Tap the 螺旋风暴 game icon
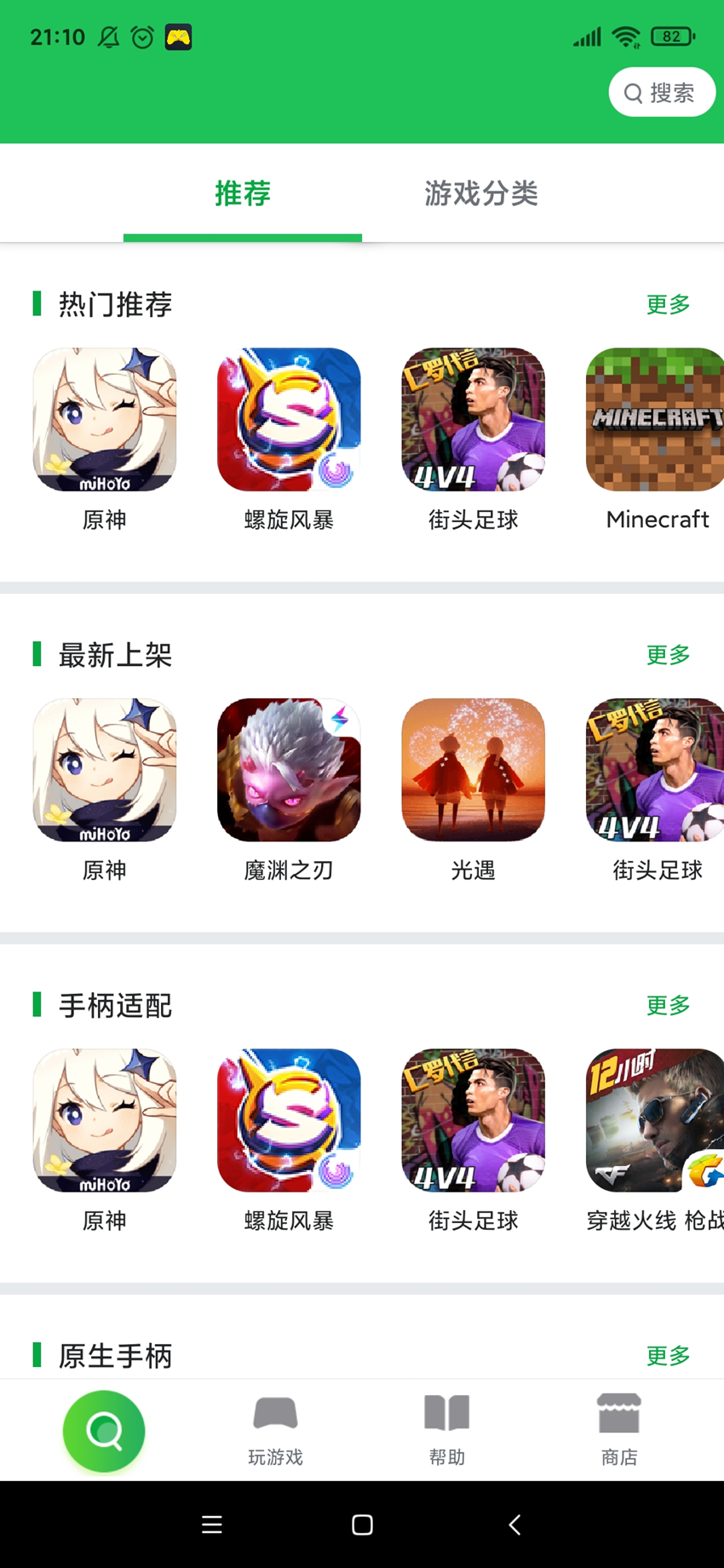This screenshot has width=724, height=1568. click(289, 419)
